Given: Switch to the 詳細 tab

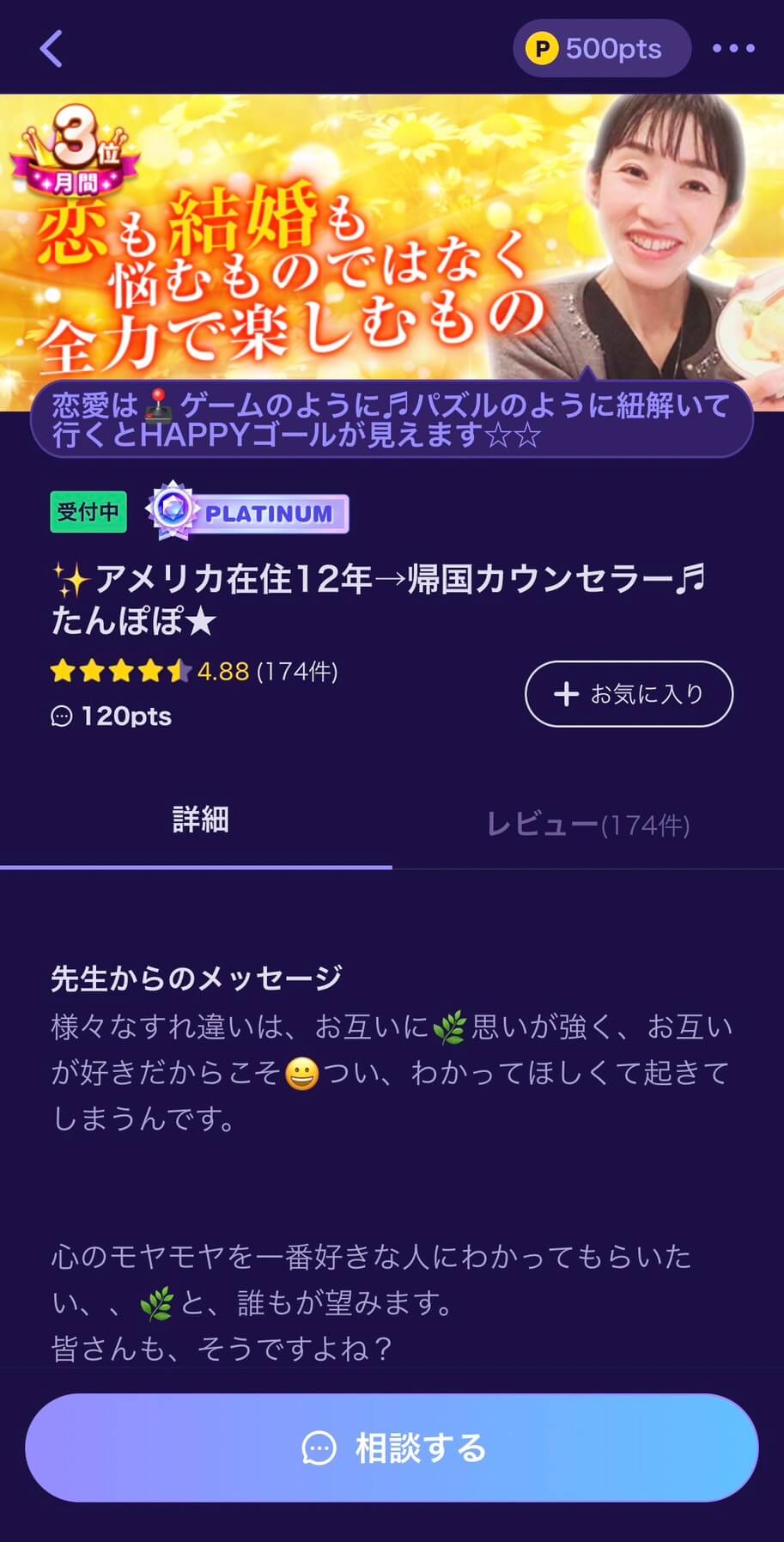Looking at the screenshot, I should (200, 820).
